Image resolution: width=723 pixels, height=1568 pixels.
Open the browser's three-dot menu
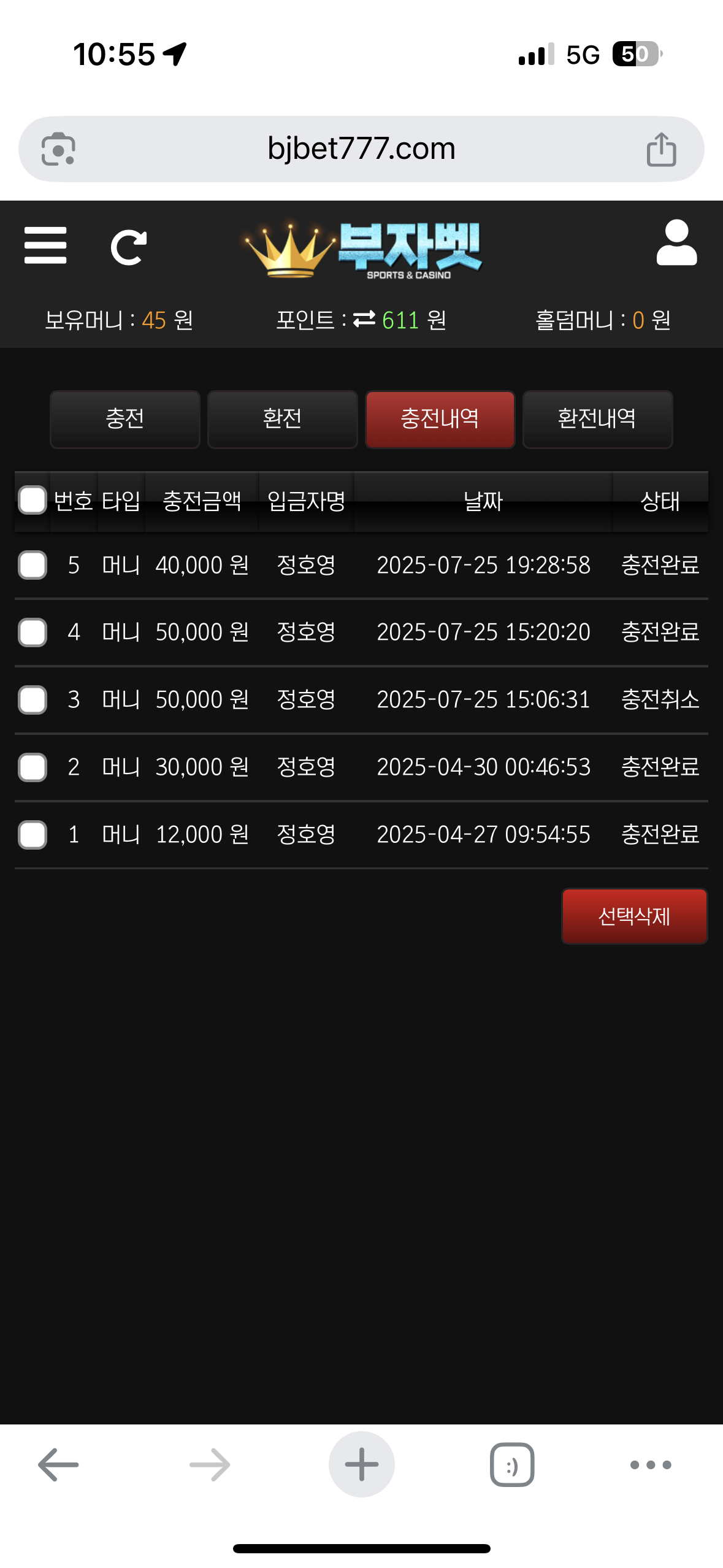(651, 1465)
